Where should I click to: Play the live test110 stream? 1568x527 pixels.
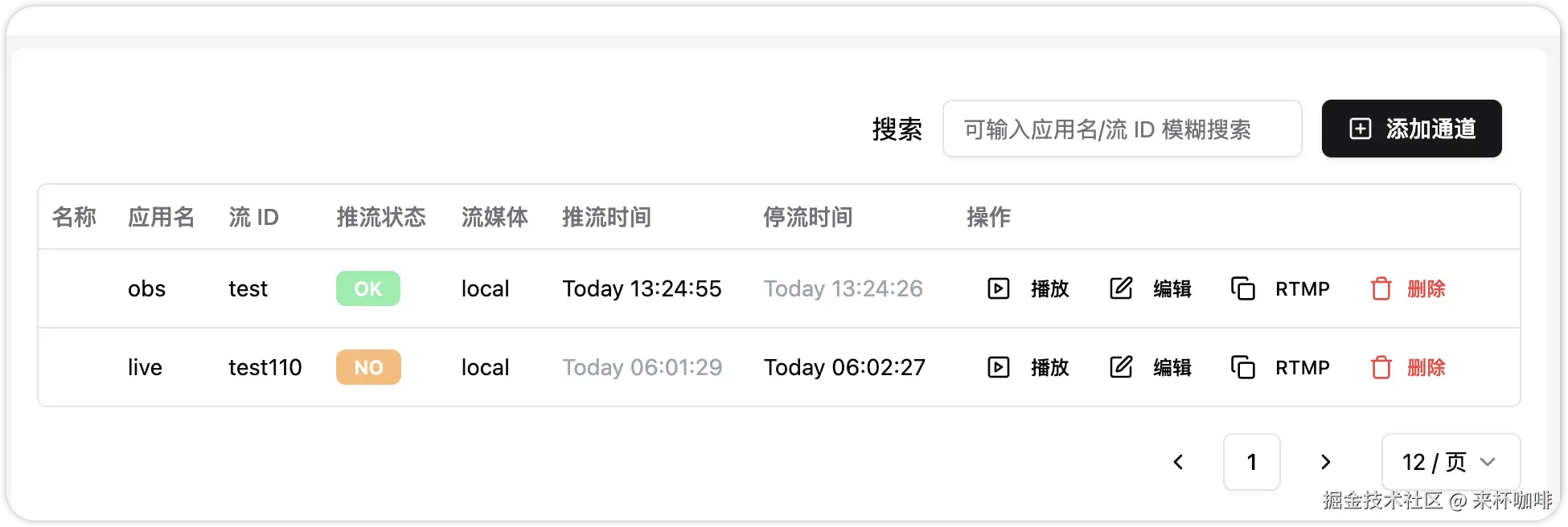pyautogui.click(x=1028, y=367)
